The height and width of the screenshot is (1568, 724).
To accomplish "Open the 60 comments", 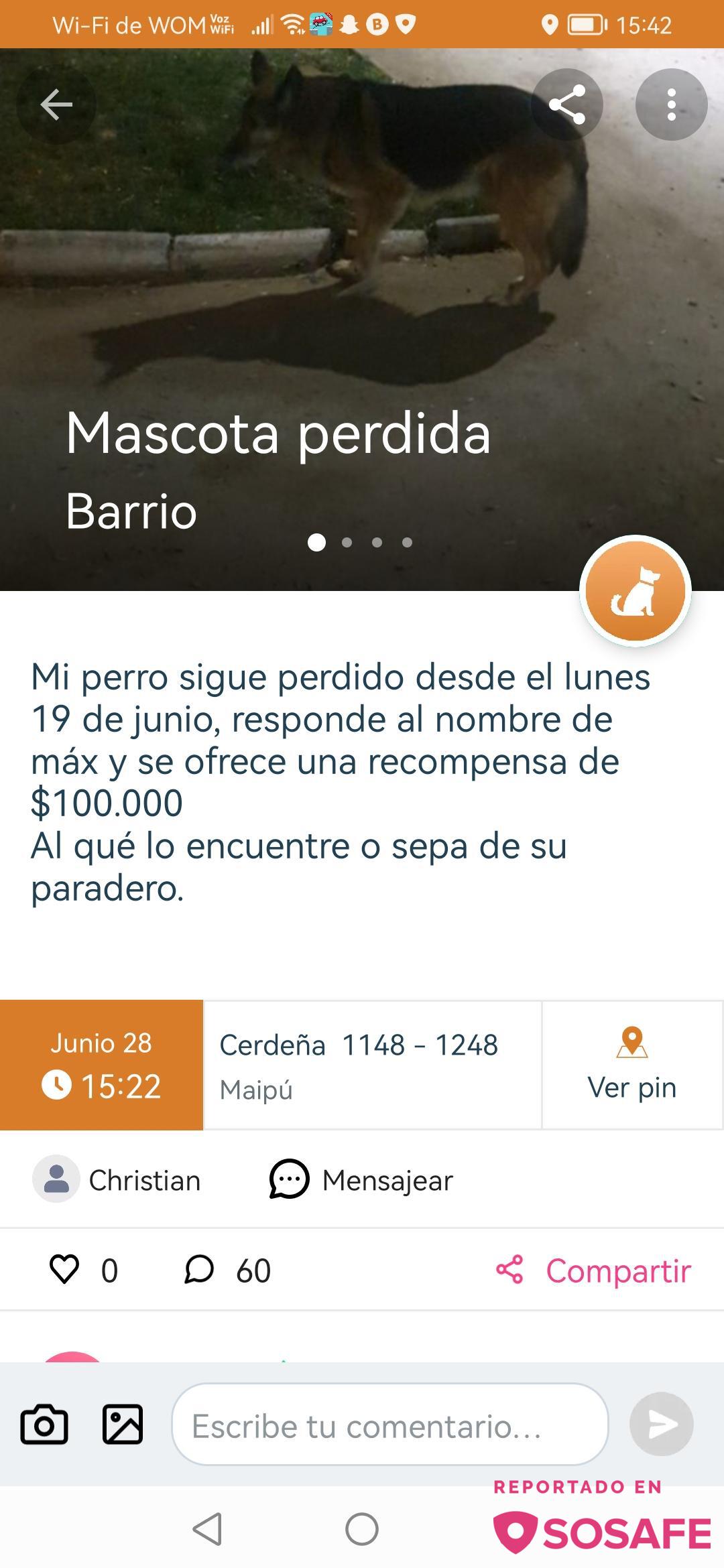I will pos(227,1270).
